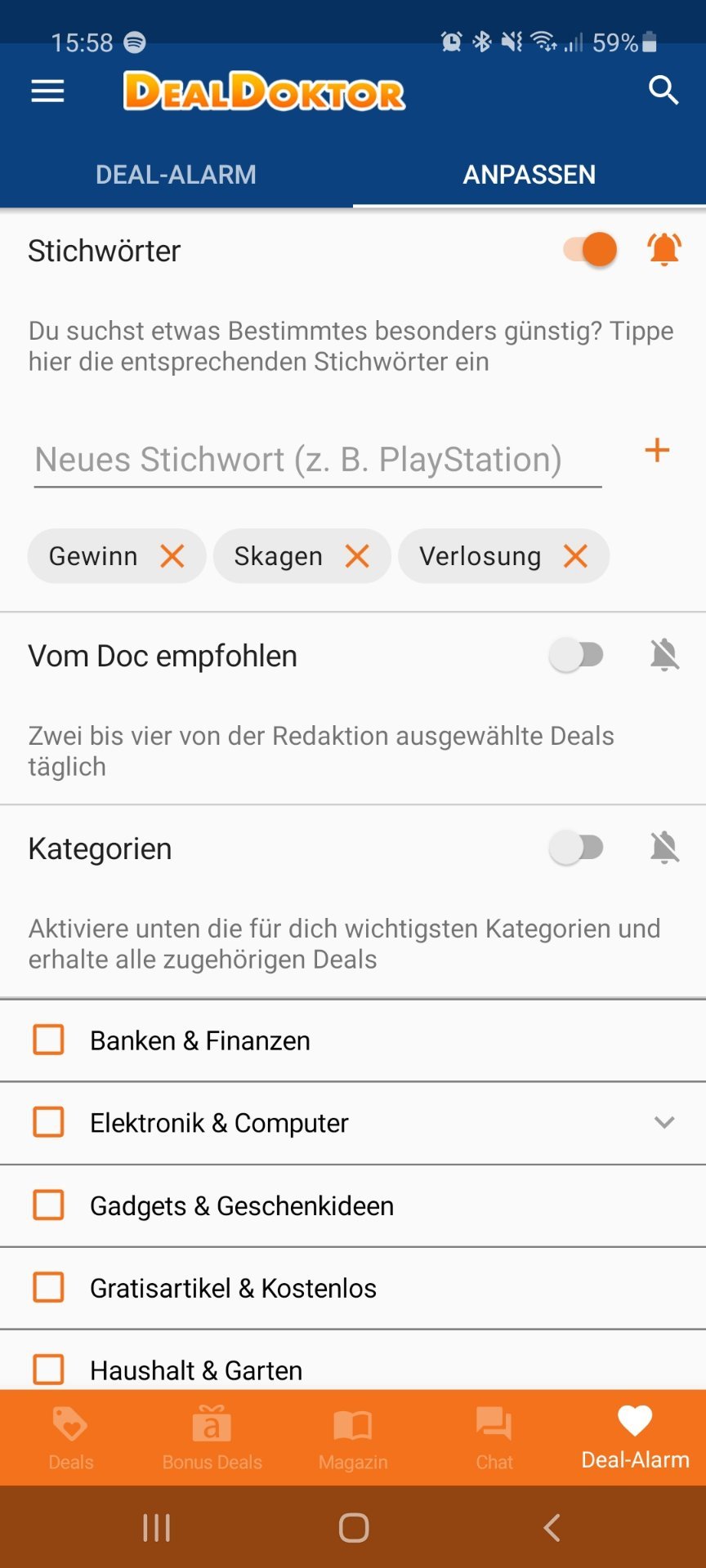The width and height of the screenshot is (706, 1568).
Task: Mute Stichwörter notifications with orange bell
Action: pos(664,249)
